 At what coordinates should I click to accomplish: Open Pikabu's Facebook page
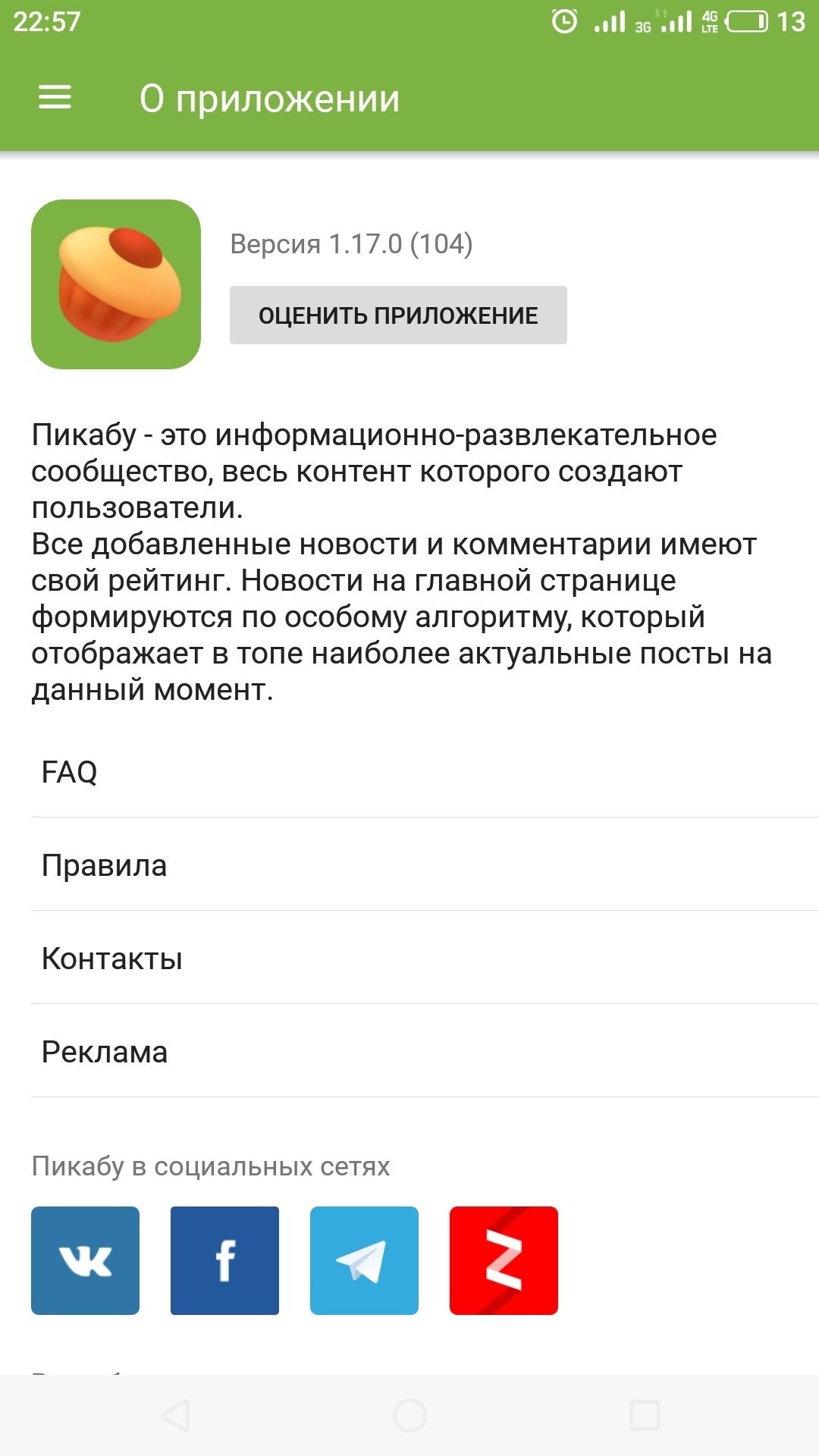point(224,1260)
